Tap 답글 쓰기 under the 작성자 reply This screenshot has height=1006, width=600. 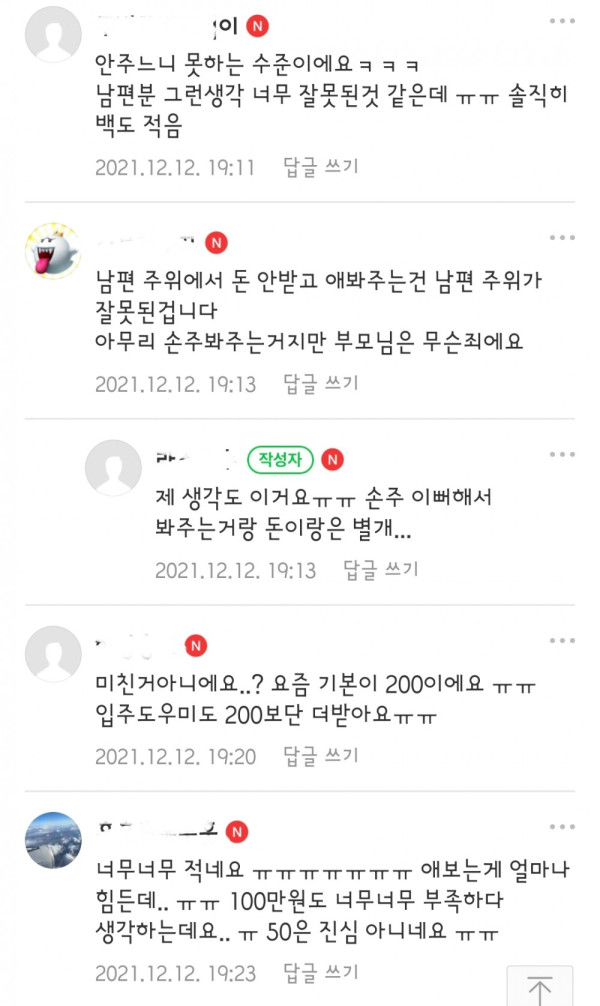380,570
